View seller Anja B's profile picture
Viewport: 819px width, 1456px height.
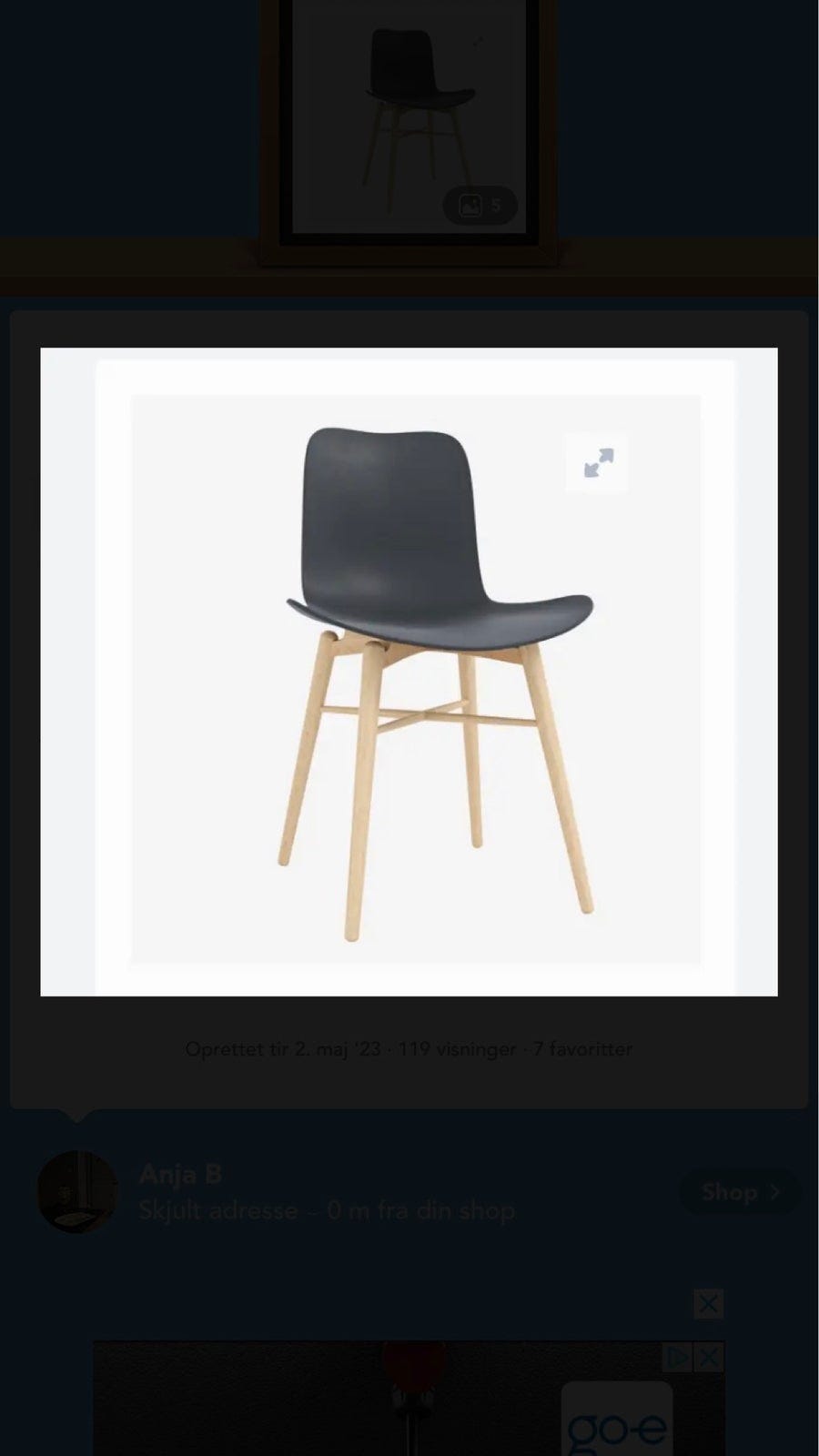[x=77, y=1192]
